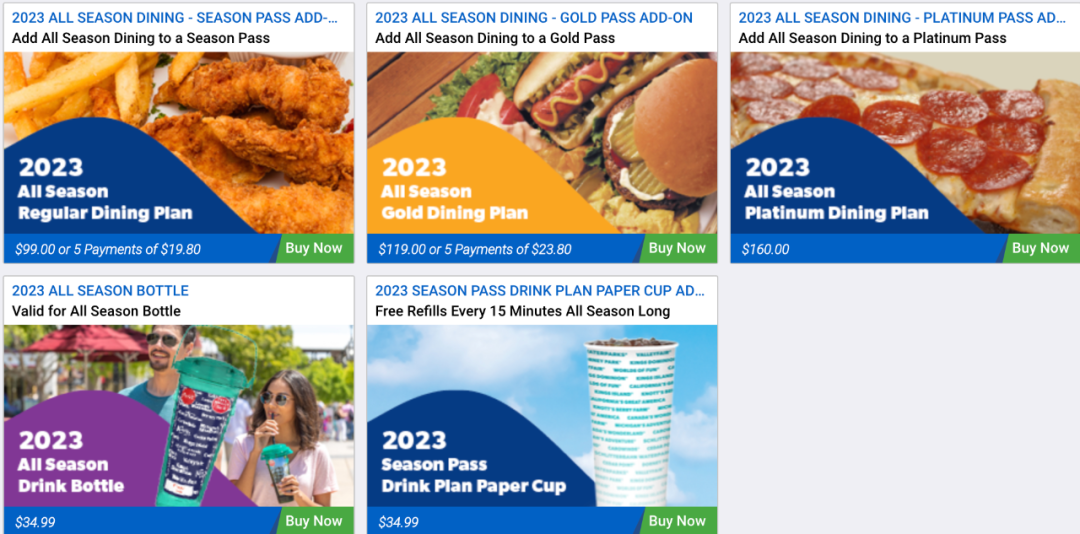The height and width of the screenshot is (534, 1080).
Task: Open the Platinum Pass Add-On dining title link
Action: click(902, 17)
